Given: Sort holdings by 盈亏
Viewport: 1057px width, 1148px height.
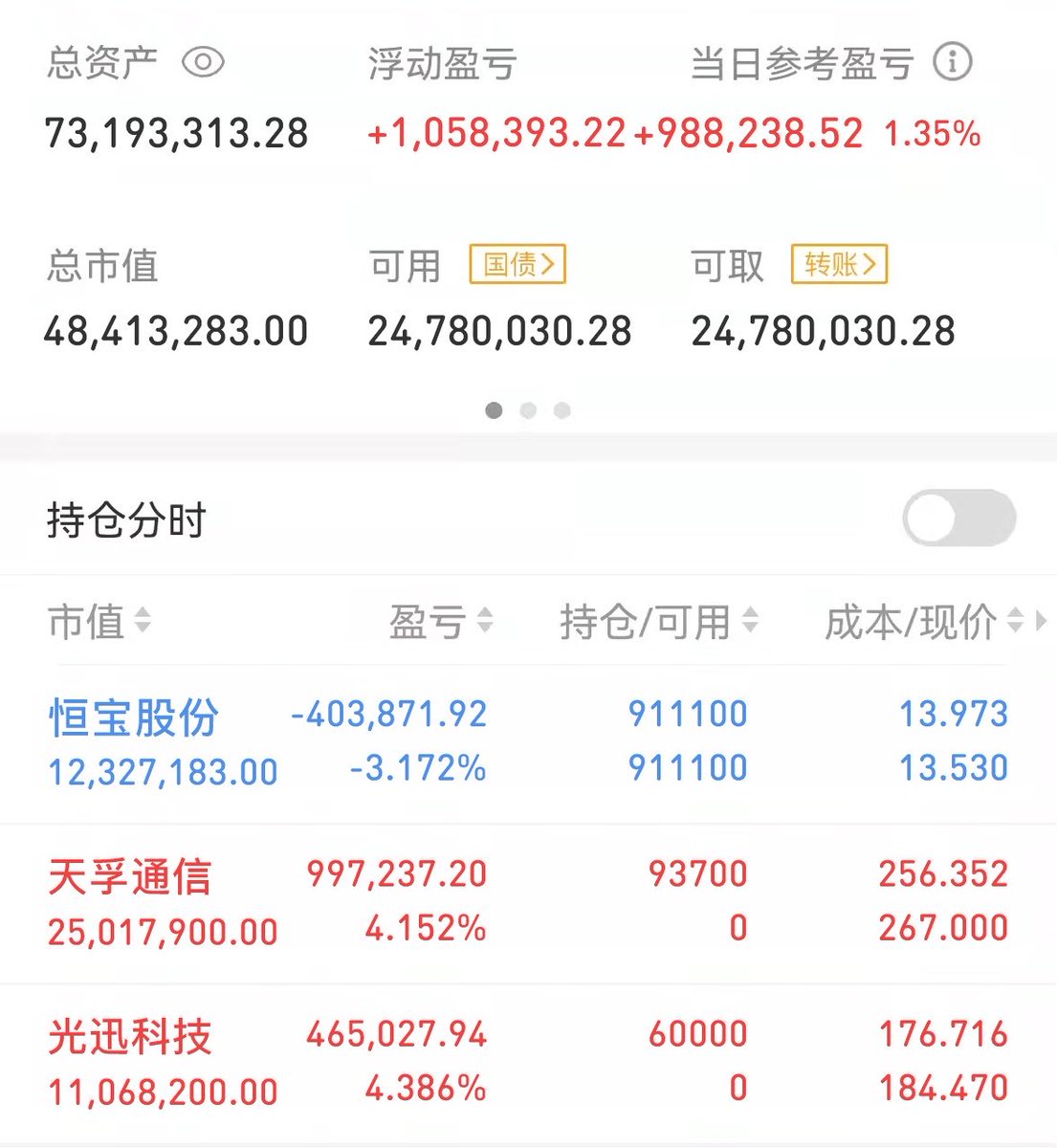Looking at the screenshot, I should click(441, 622).
